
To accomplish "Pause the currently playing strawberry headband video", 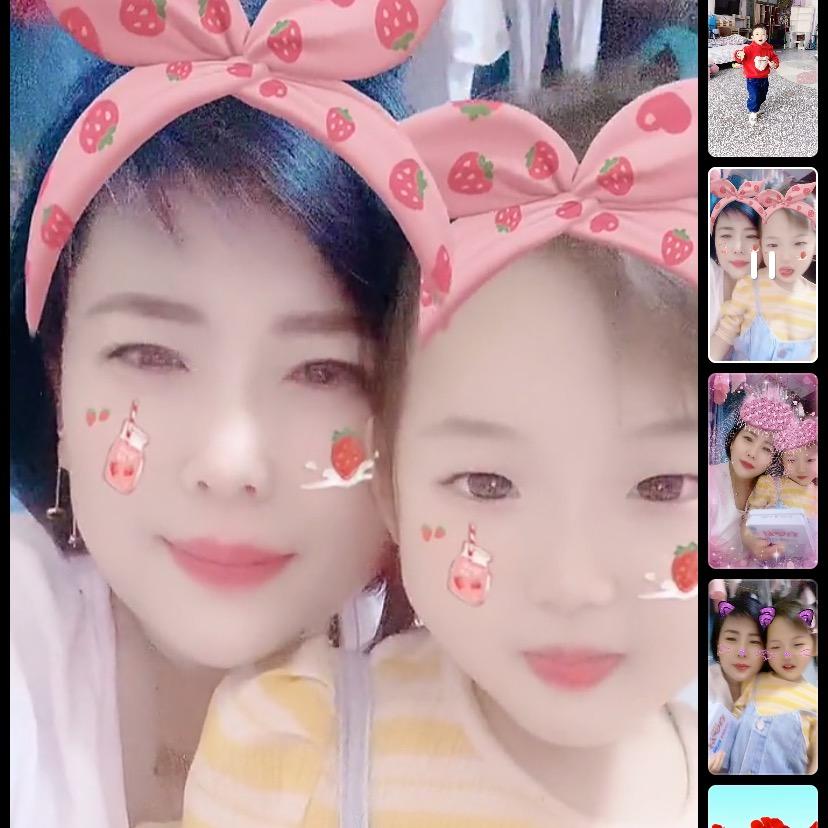I will pos(762,265).
